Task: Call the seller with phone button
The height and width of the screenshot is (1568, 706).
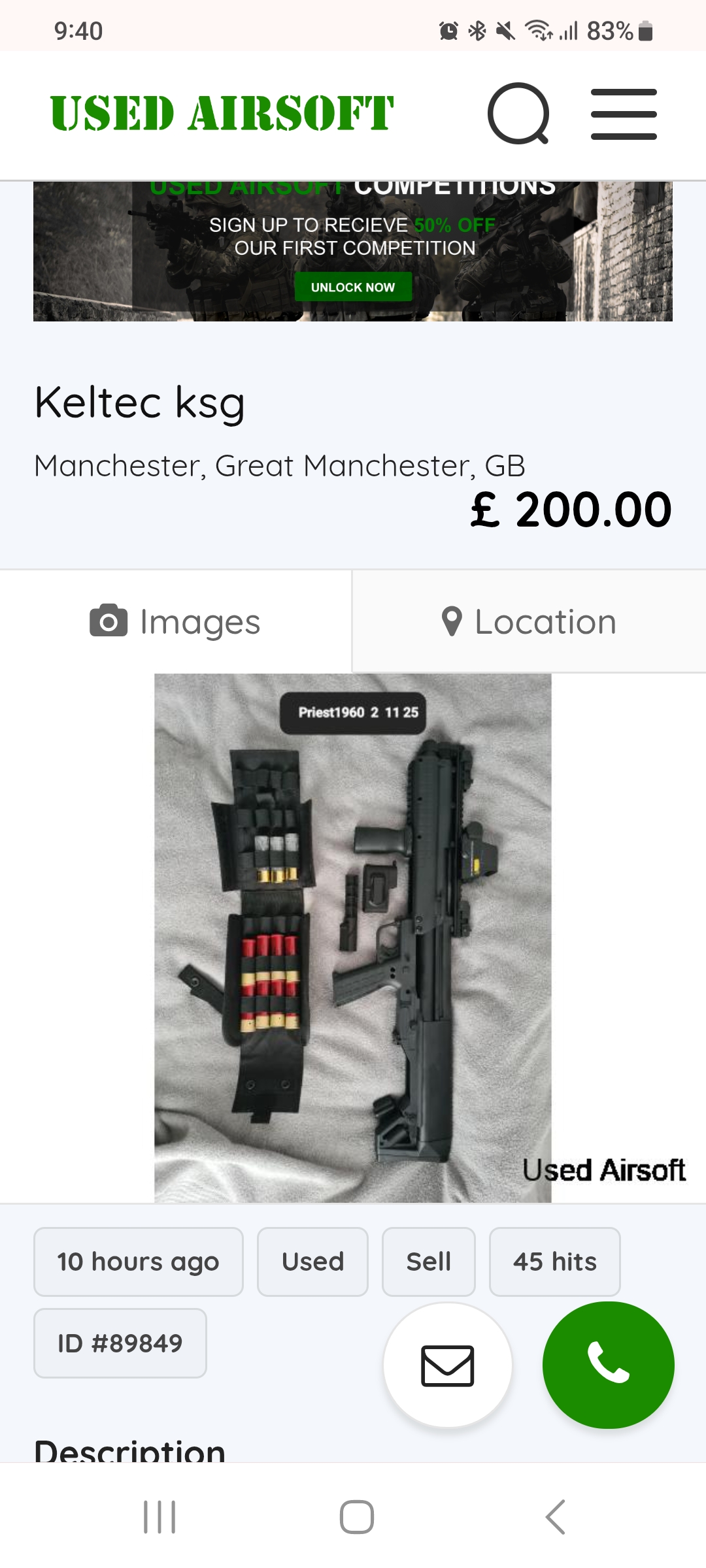Action: pyautogui.click(x=608, y=1364)
